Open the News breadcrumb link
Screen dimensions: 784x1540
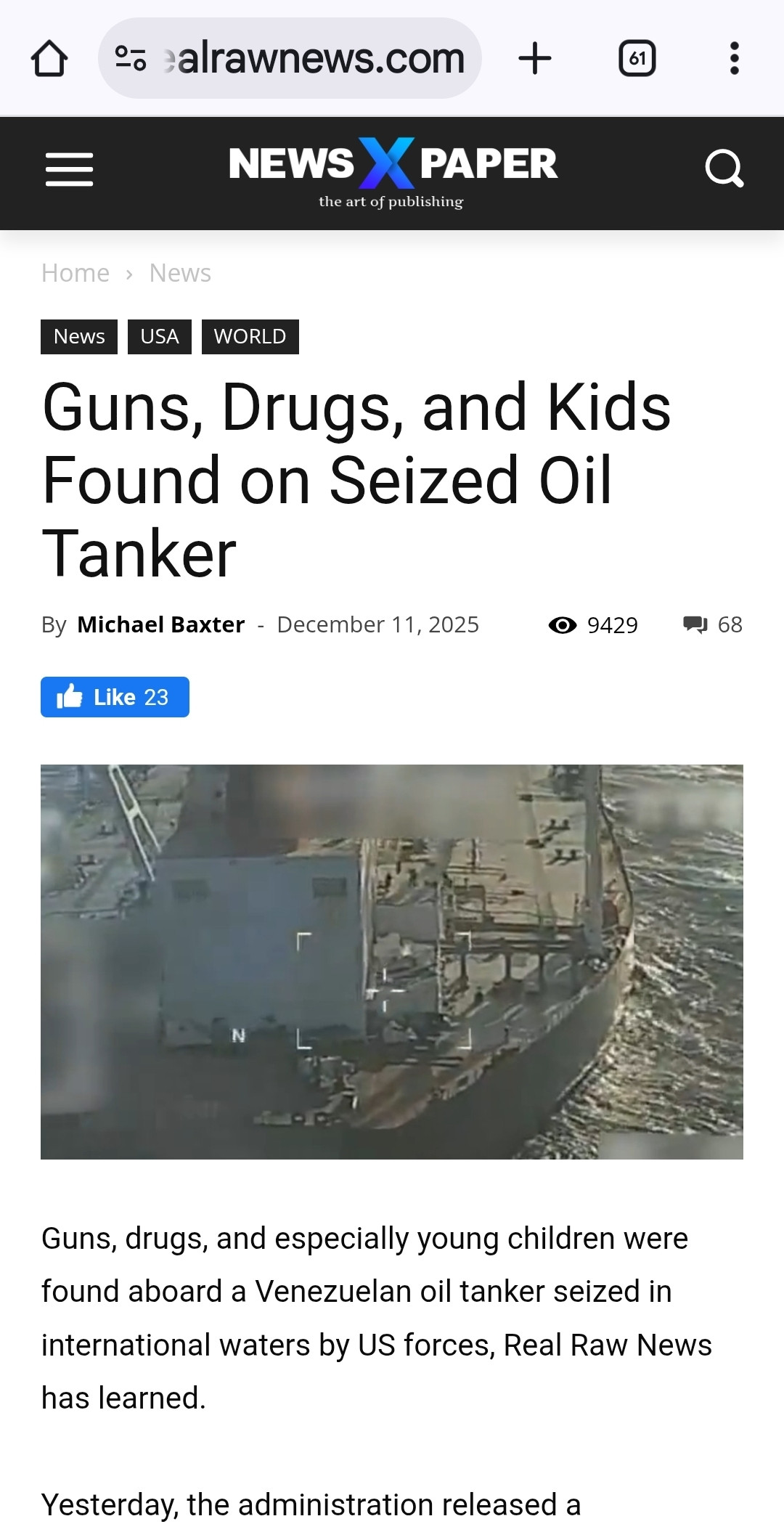click(180, 273)
